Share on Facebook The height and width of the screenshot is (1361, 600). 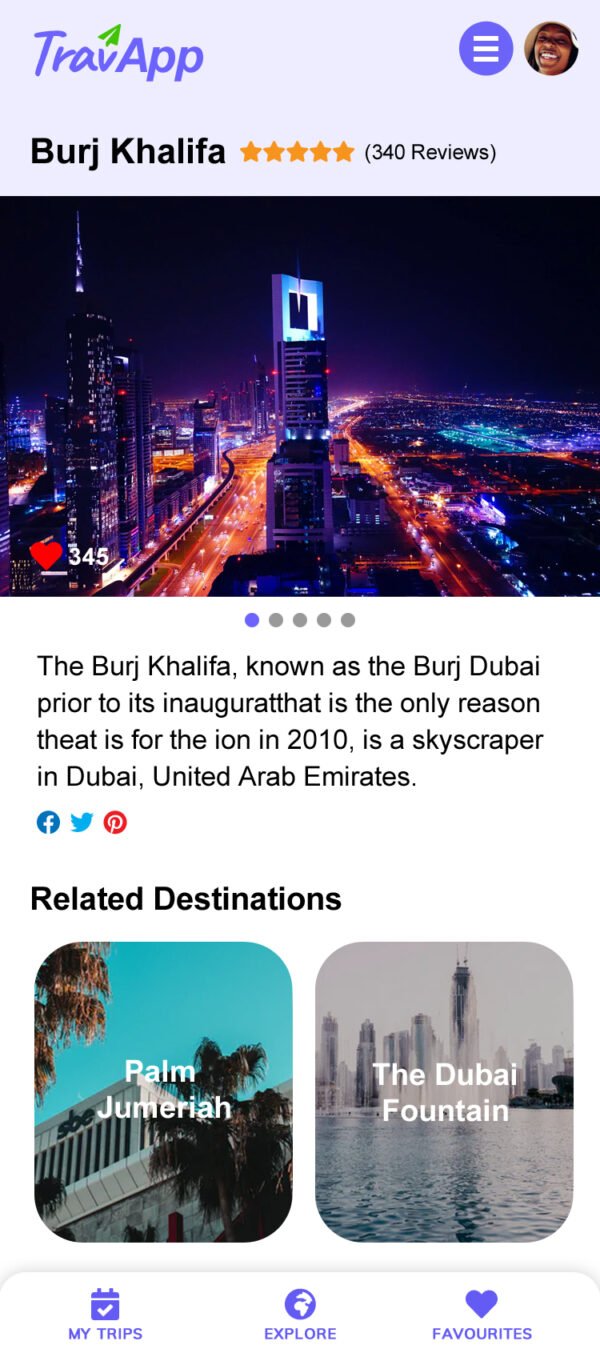tap(48, 822)
